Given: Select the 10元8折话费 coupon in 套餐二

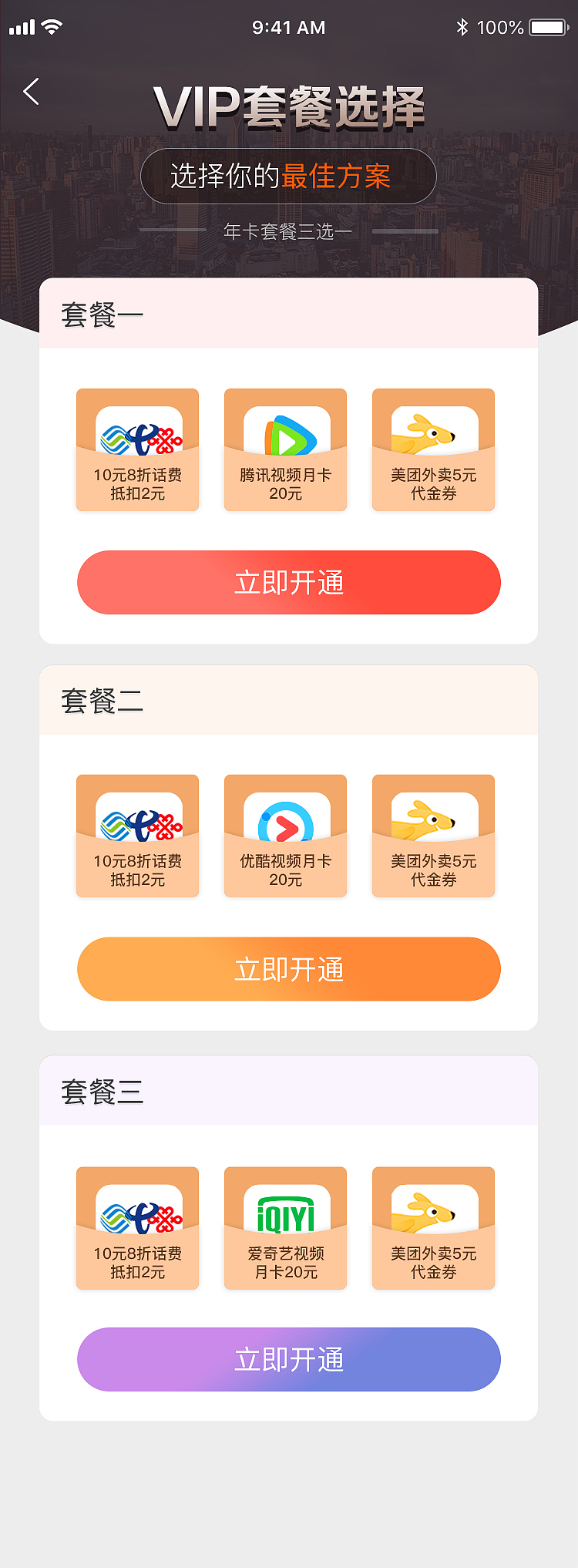Looking at the screenshot, I should point(137,836).
